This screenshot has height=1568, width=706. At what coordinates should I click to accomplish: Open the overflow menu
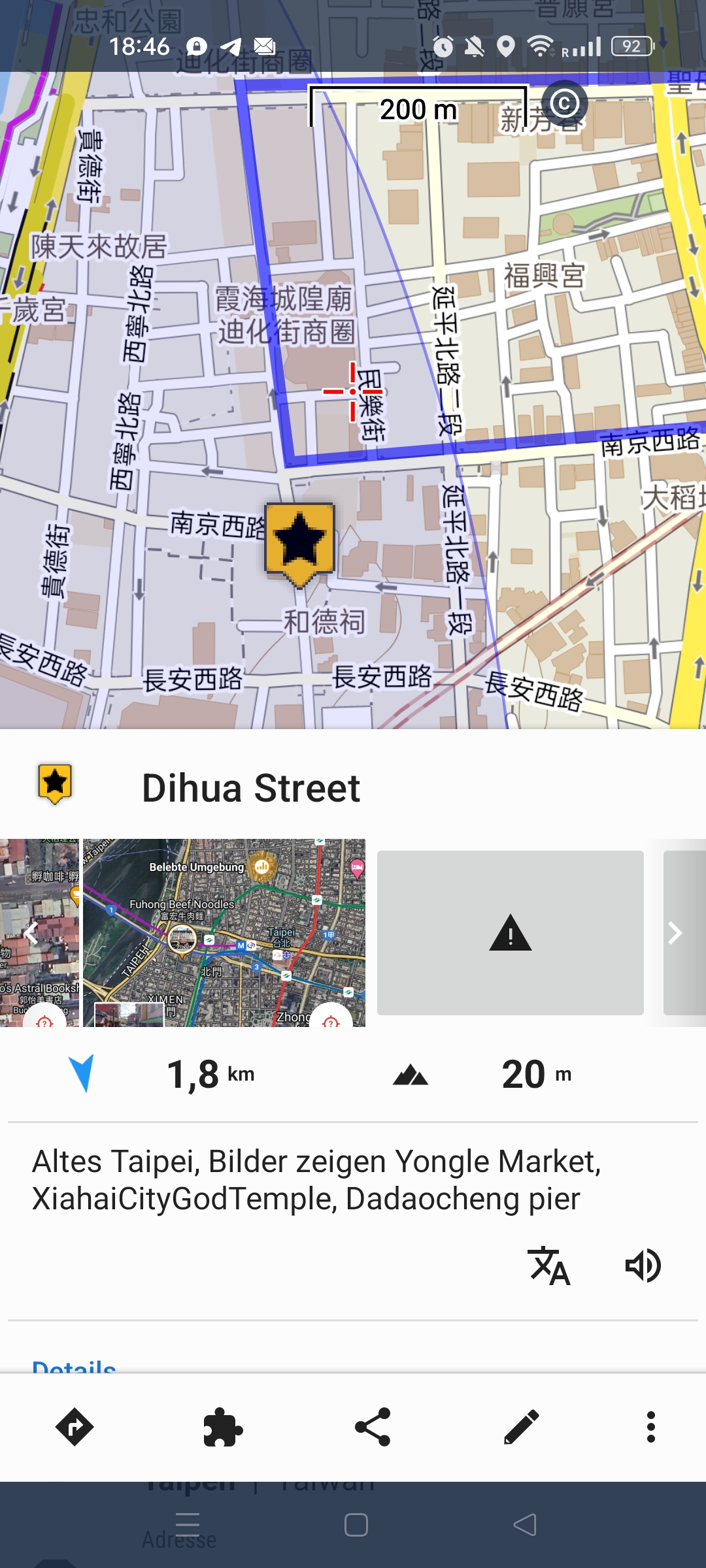pos(650,1428)
